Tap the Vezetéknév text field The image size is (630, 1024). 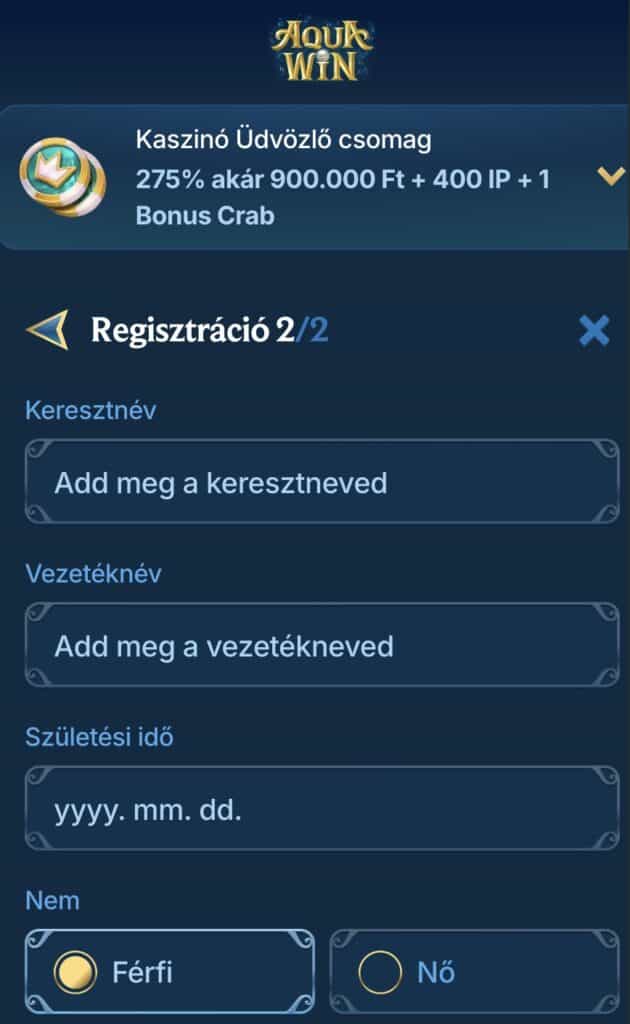[321, 646]
